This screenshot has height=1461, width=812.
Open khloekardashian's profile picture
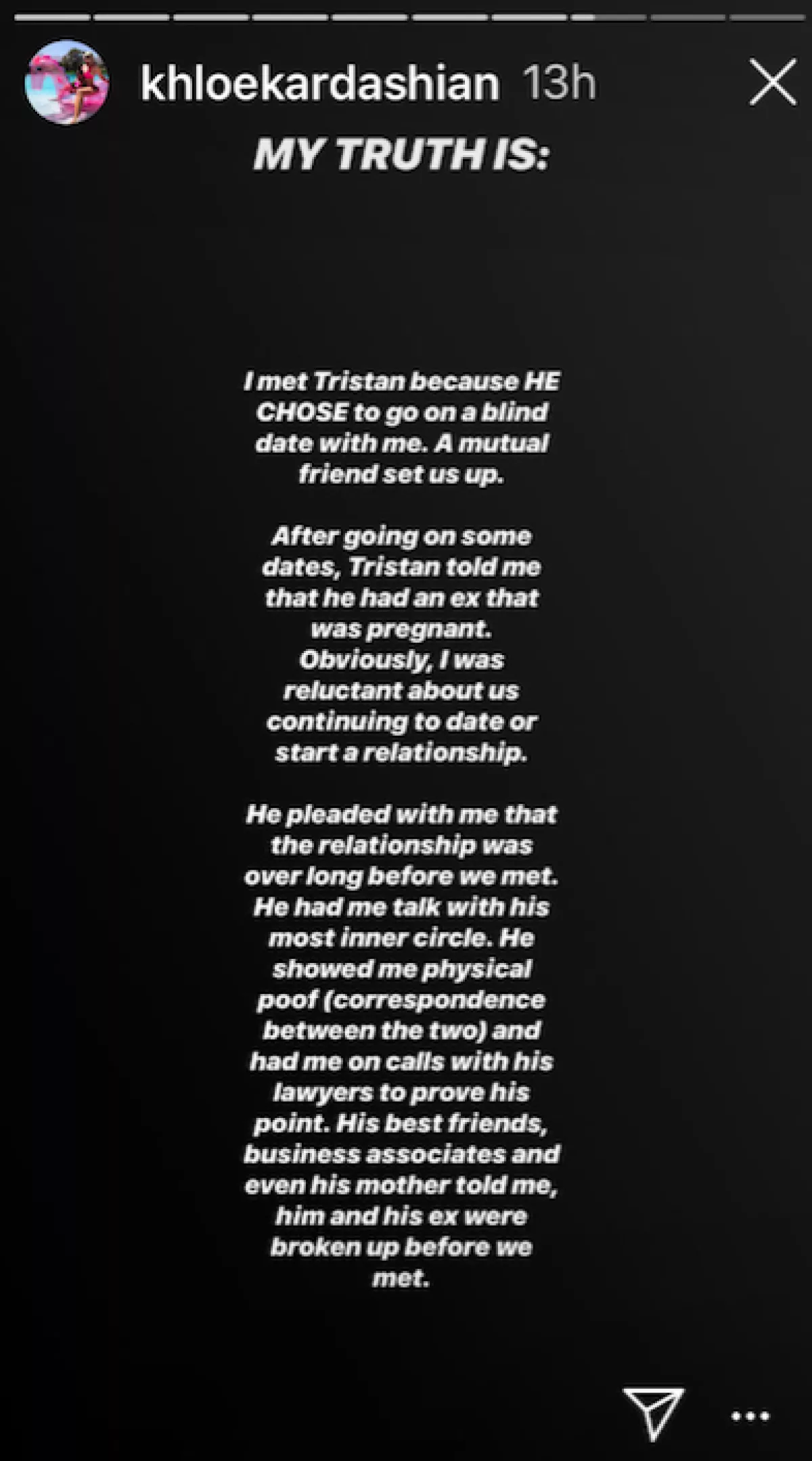click(x=66, y=83)
